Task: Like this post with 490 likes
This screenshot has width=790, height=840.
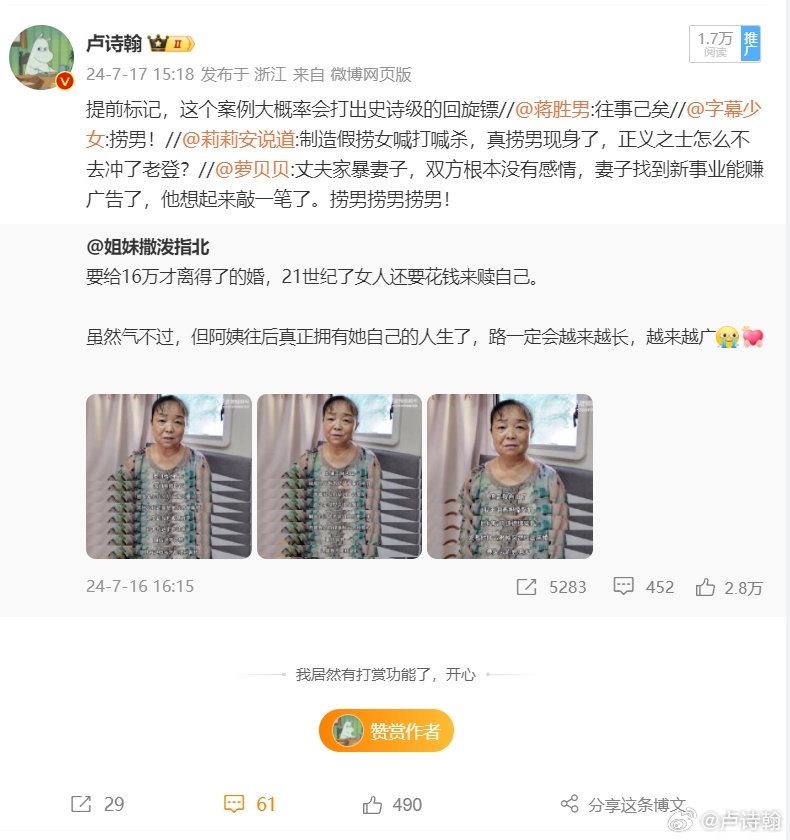Action: point(392,804)
